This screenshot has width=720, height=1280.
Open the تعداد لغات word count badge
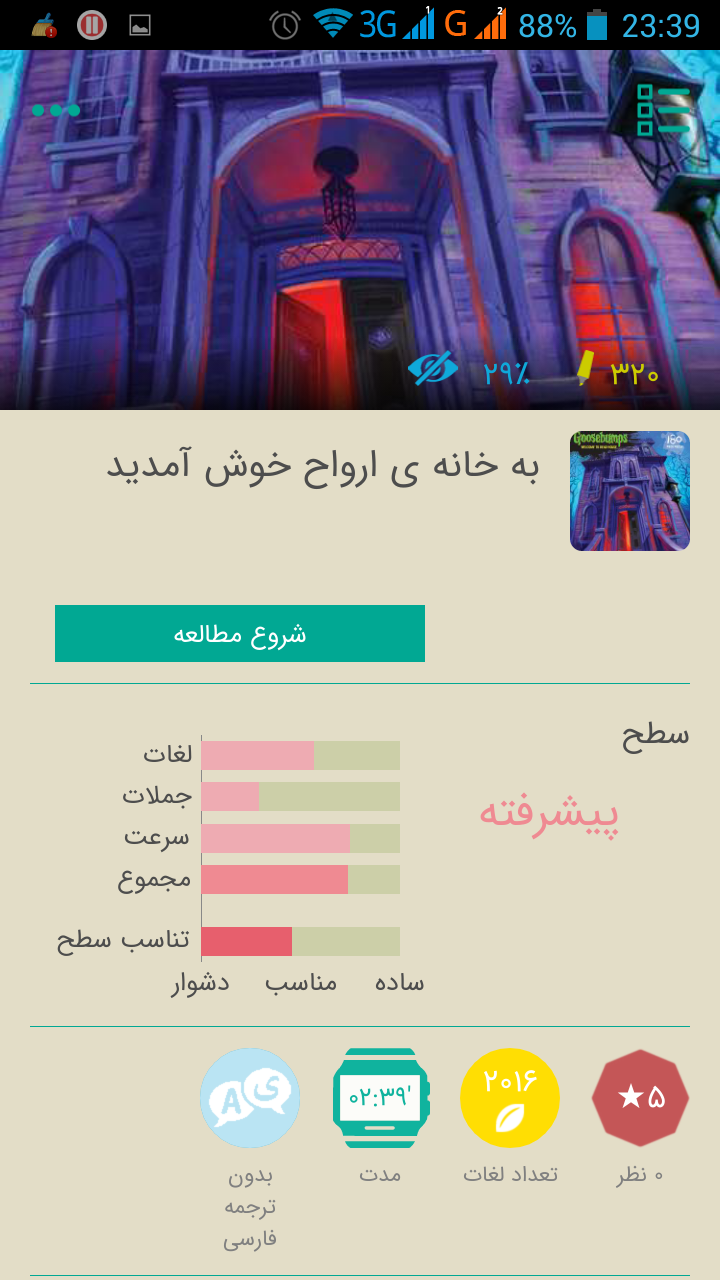point(510,1098)
